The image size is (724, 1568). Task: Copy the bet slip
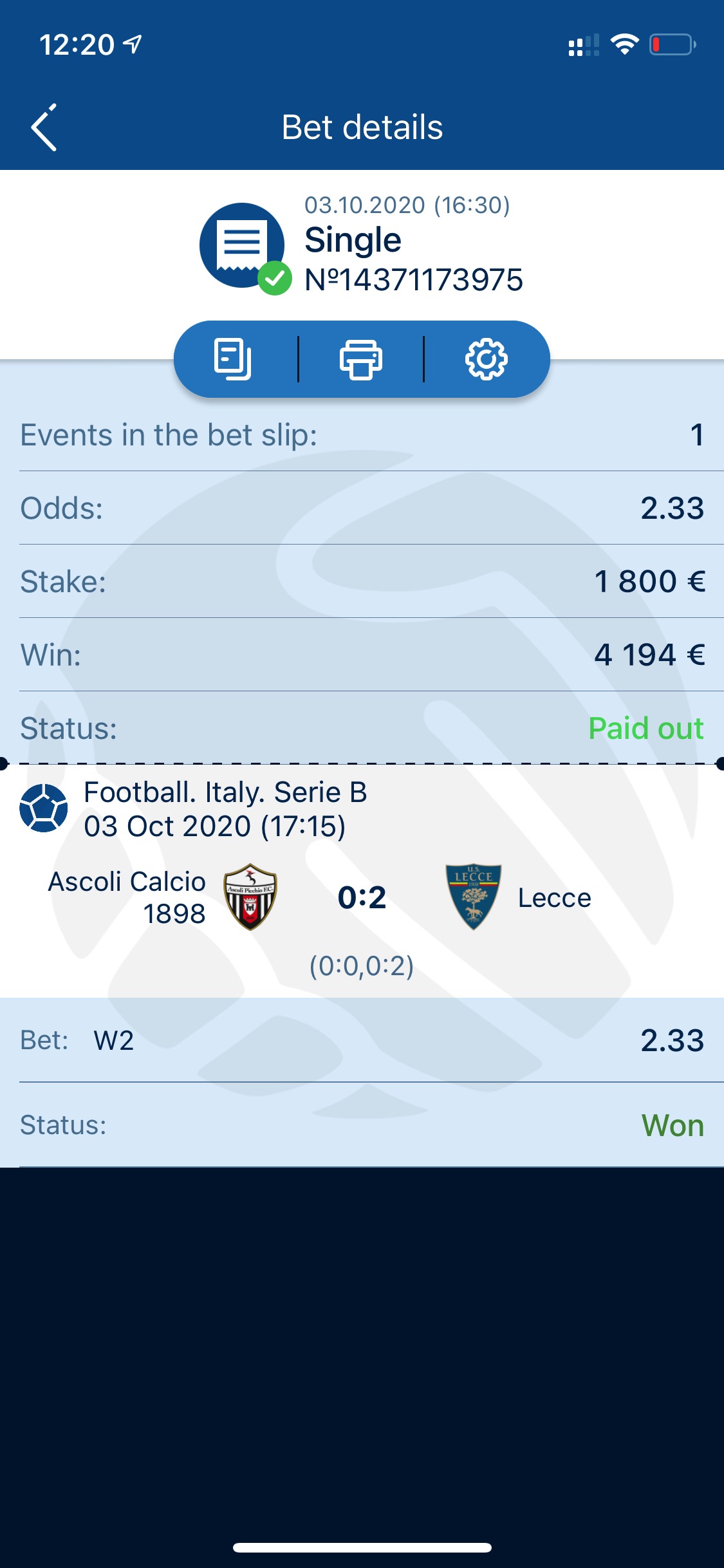(232, 359)
